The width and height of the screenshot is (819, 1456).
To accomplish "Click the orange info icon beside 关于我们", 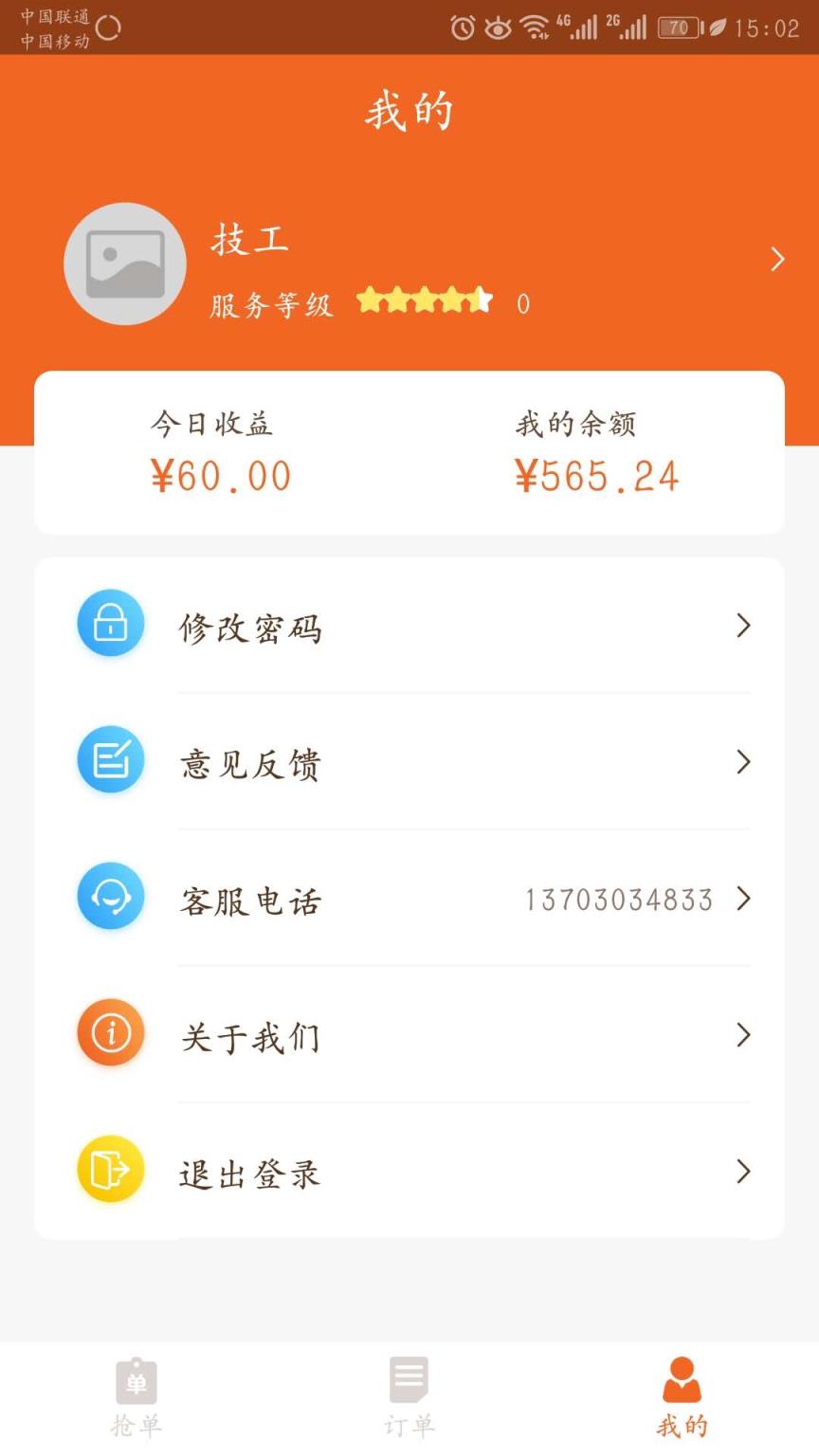I will [x=110, y=1033].
